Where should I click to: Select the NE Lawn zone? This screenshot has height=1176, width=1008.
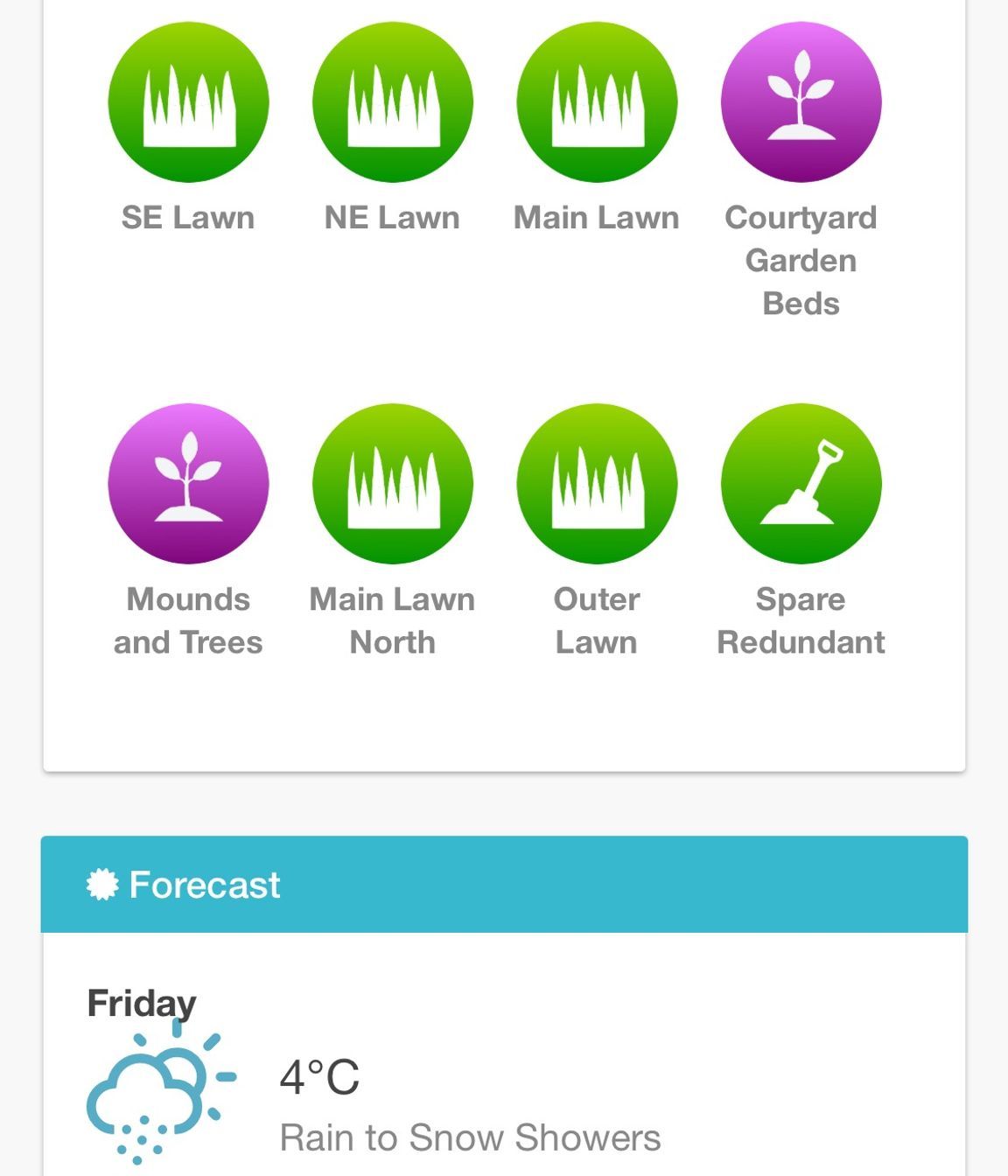[392, 102]
